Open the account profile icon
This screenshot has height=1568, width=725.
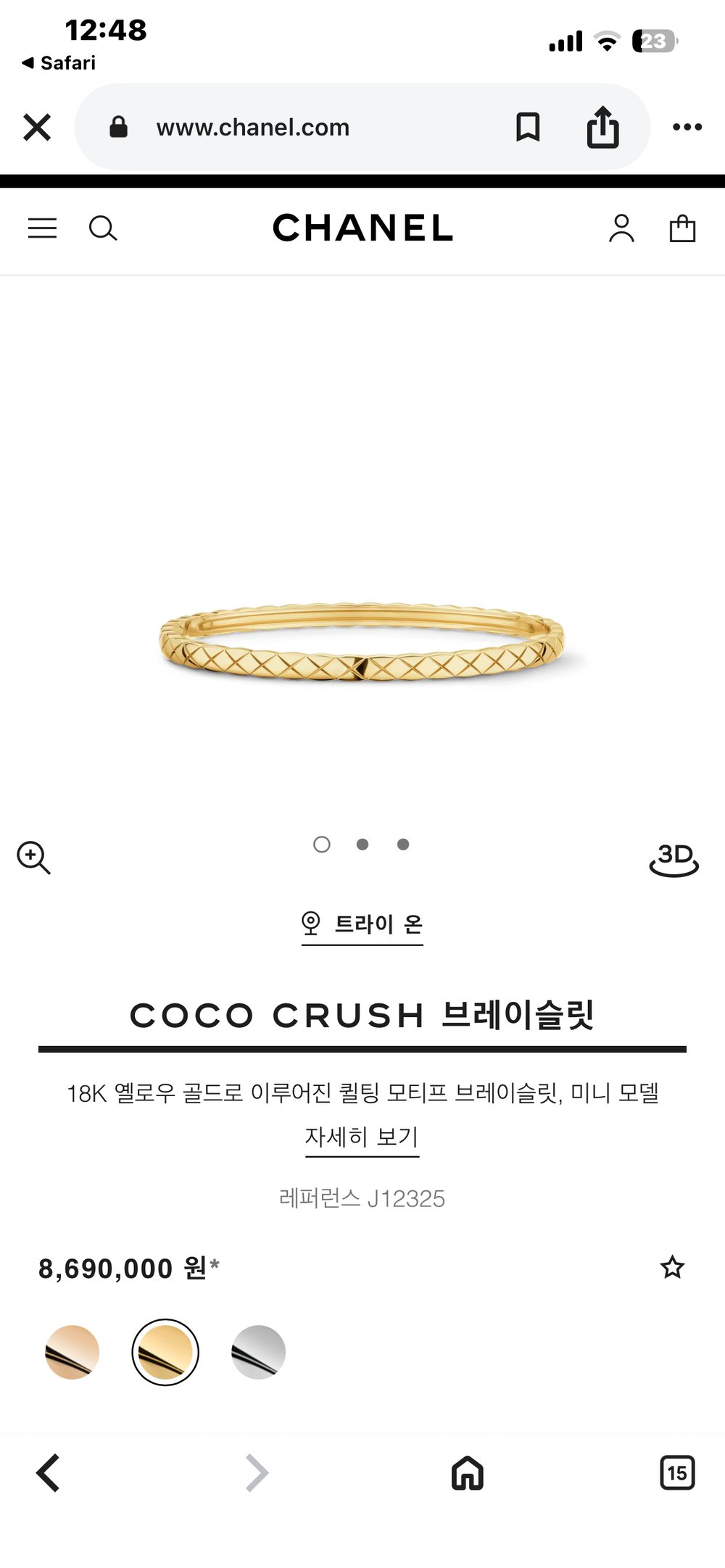[621, 228]
